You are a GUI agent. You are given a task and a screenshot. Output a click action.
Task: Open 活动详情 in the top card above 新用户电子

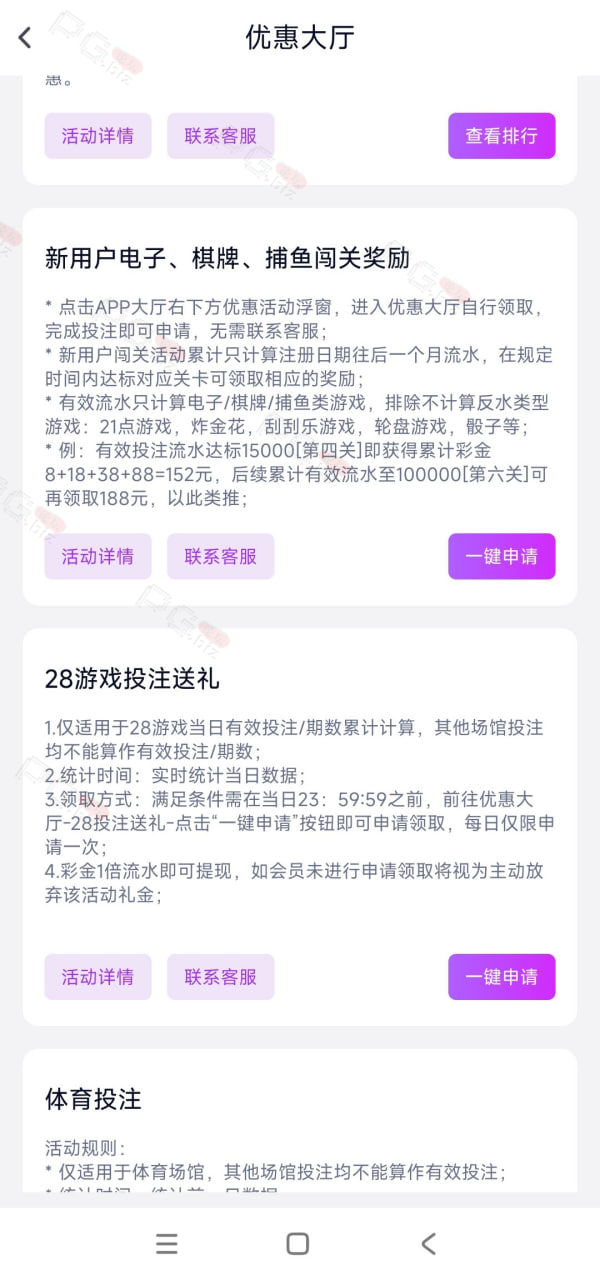98,136
